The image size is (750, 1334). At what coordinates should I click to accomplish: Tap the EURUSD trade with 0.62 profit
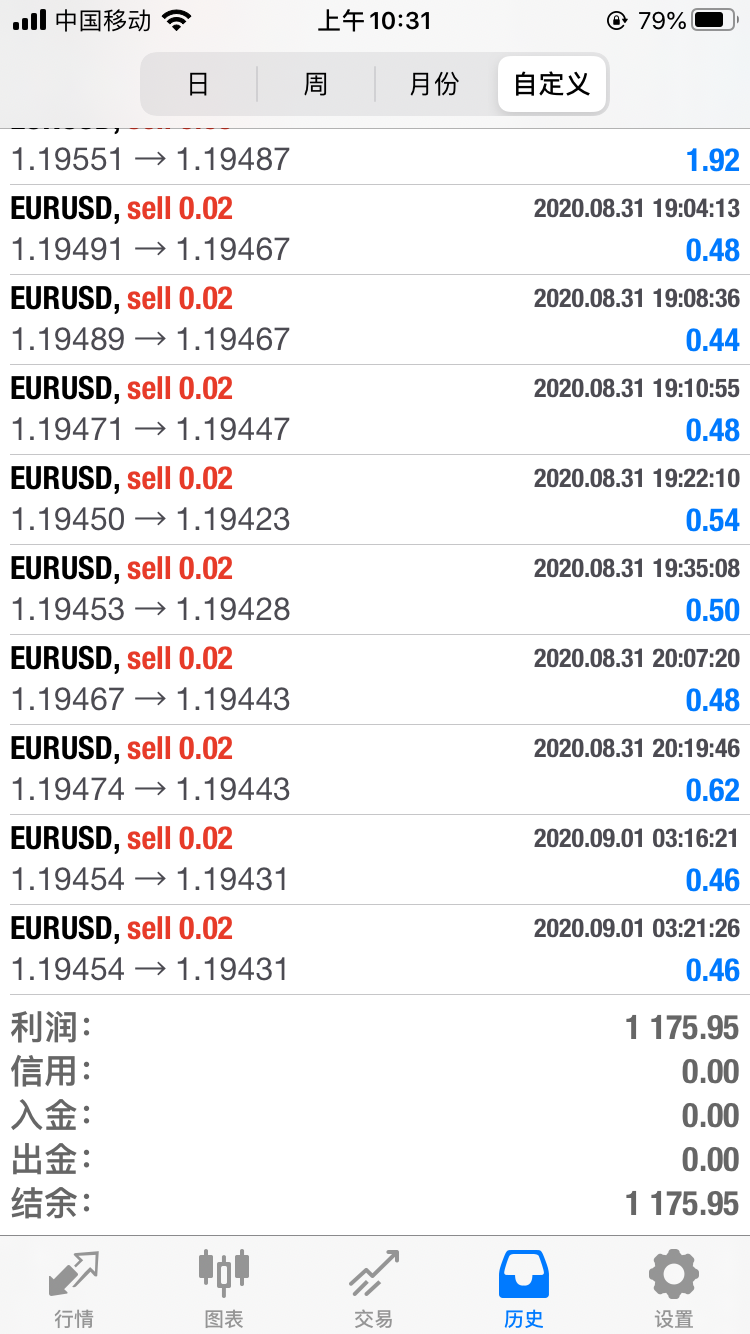(375, 769)
